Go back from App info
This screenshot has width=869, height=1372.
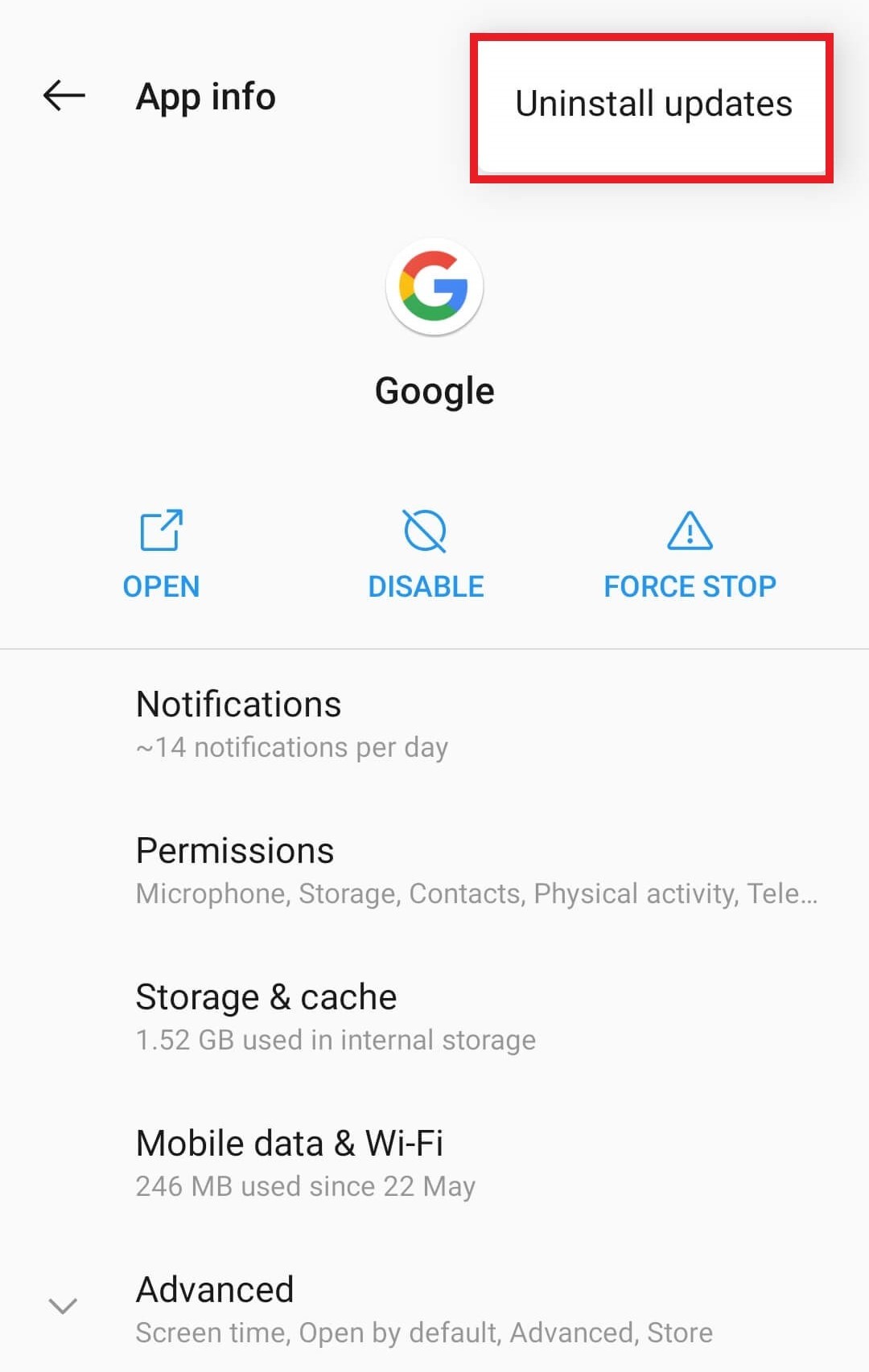[64, 96]
